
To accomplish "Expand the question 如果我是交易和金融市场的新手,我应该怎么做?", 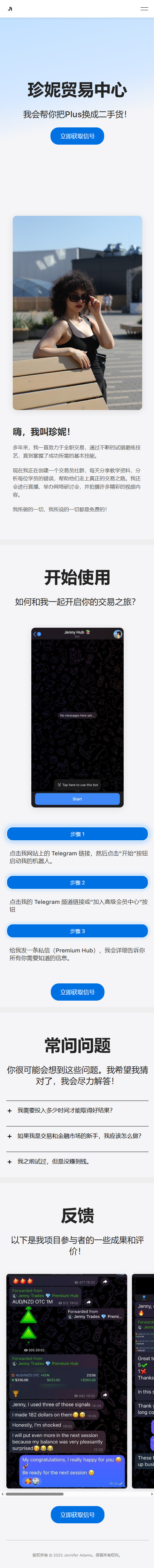I will pyautogui.click(x=77, y=1136).
